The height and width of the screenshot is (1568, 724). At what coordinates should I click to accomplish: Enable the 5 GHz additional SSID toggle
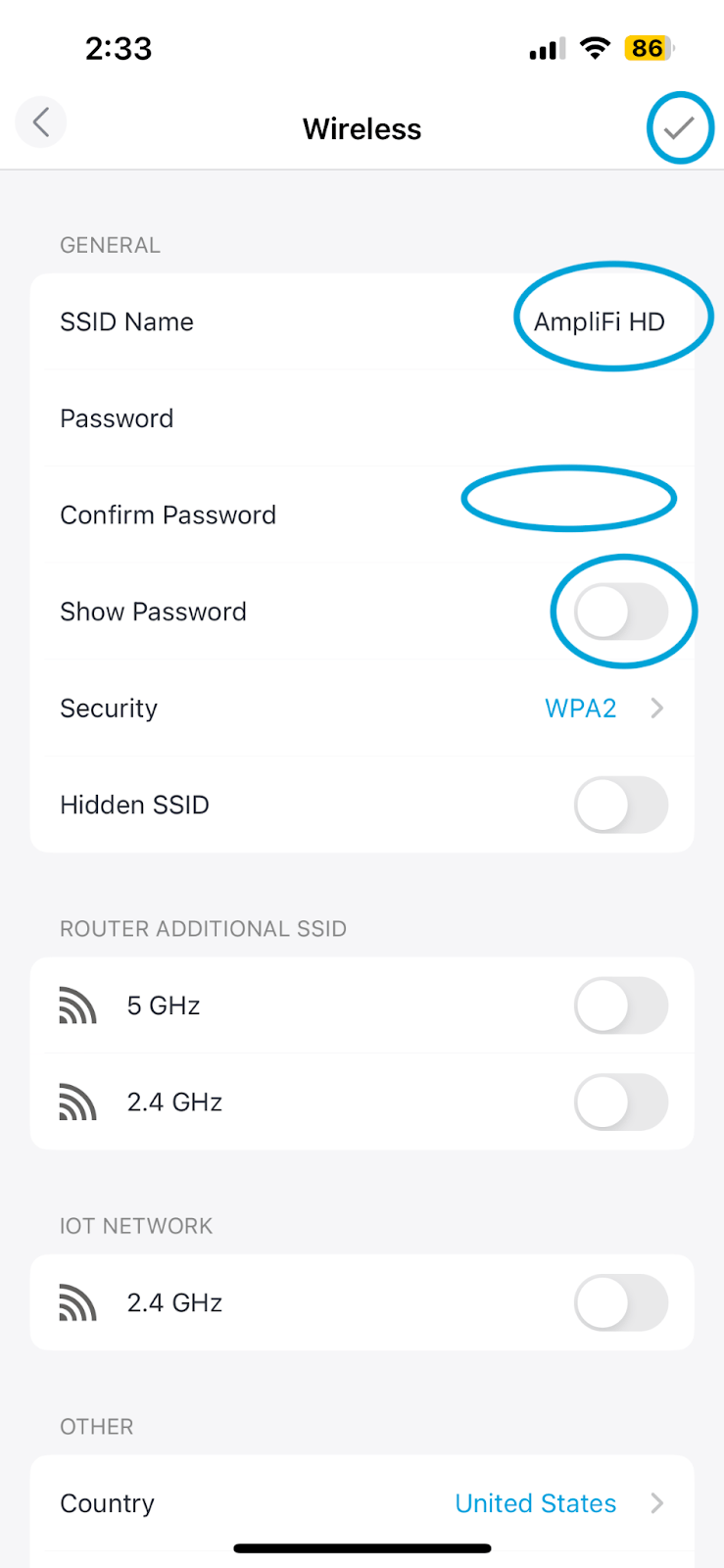(621, 1004)
